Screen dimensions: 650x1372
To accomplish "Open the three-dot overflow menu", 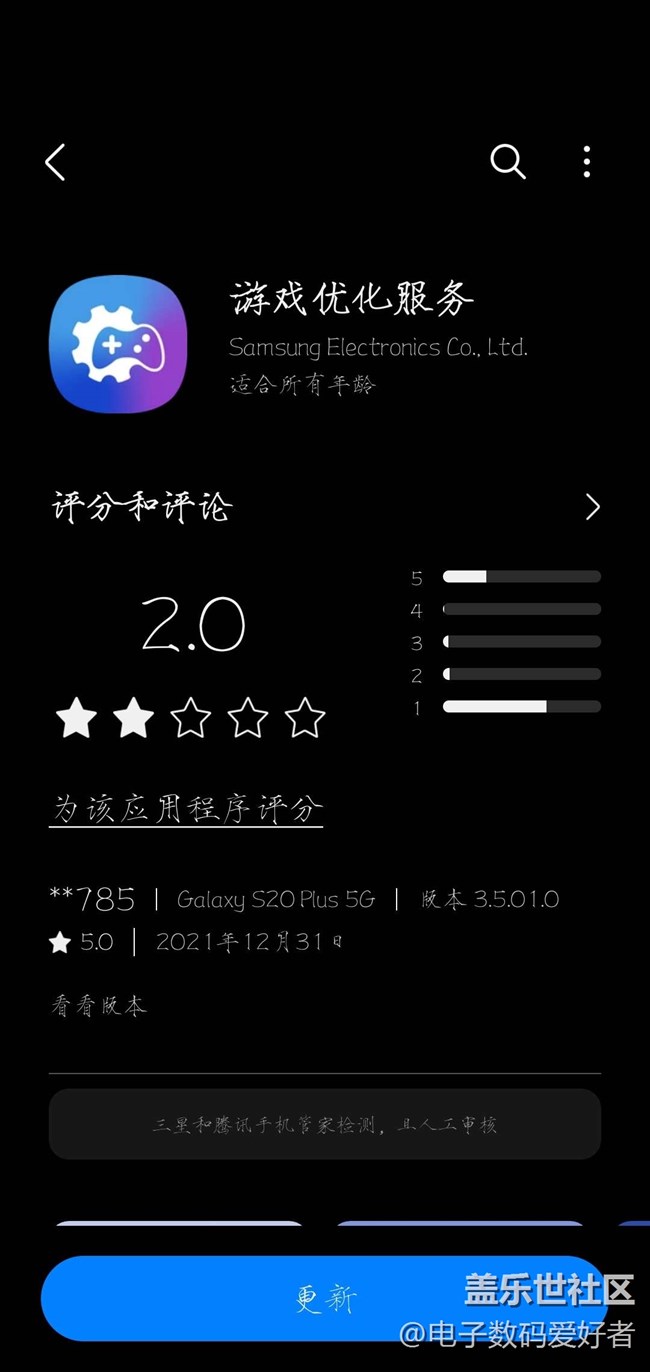I will click(x=587, y=161).
